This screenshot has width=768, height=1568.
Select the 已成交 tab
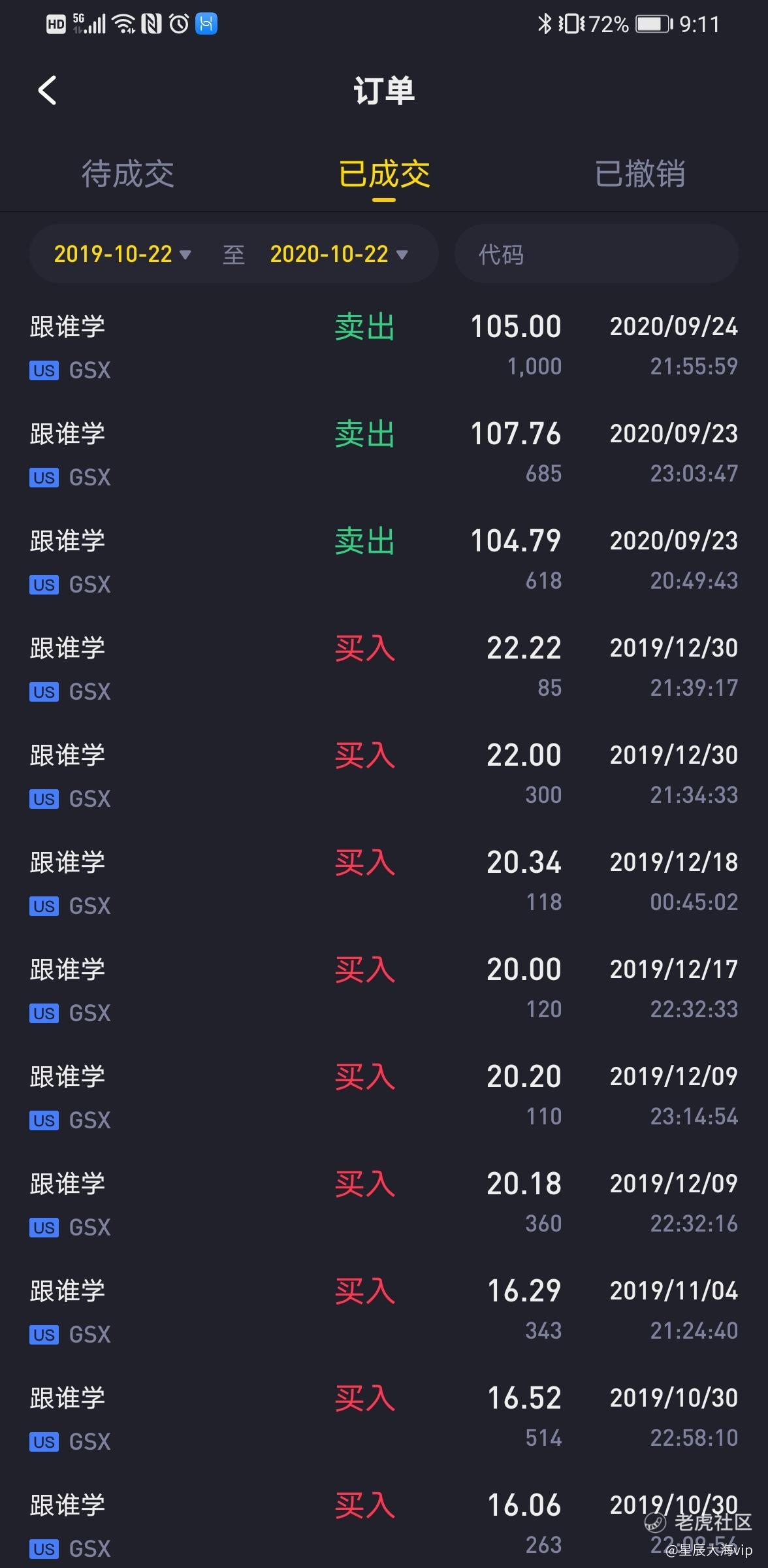click(384, 174)
